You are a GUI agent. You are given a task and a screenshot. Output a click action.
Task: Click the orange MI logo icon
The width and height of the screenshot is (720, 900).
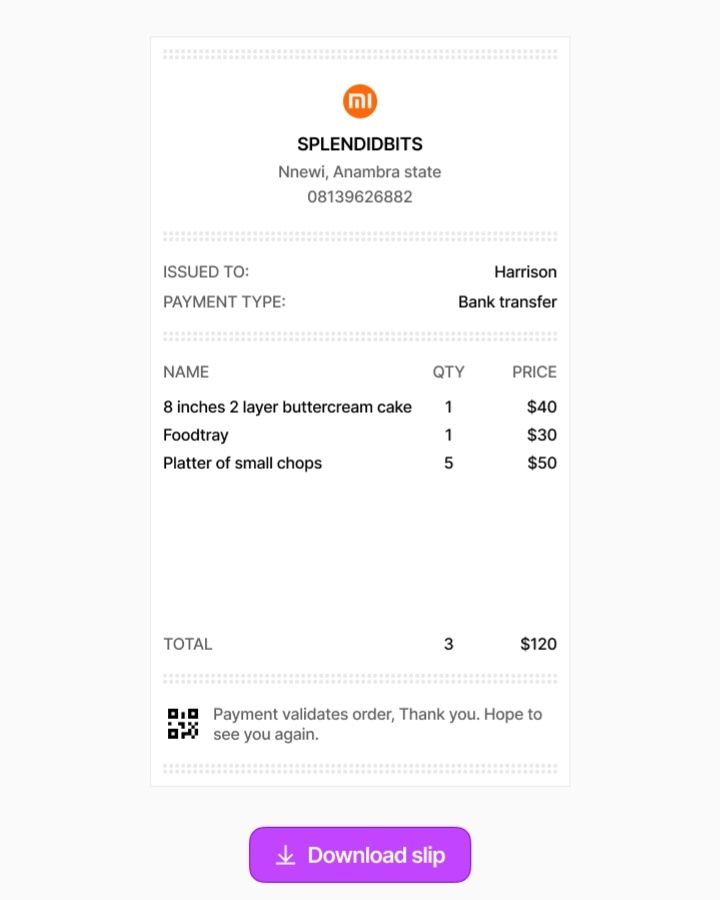pyautogui.click(x=360, y=101)
